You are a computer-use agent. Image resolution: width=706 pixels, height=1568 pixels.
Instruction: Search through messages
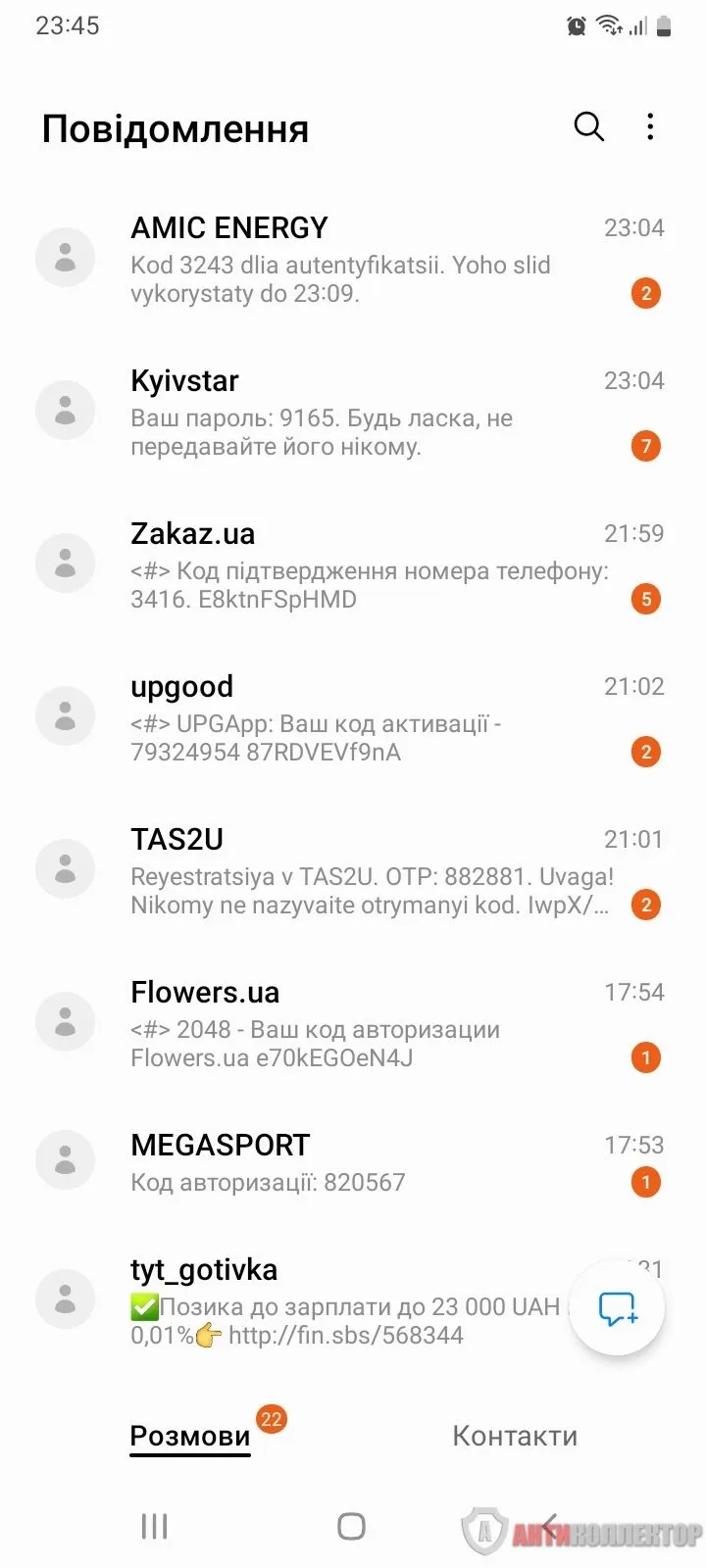588,126
